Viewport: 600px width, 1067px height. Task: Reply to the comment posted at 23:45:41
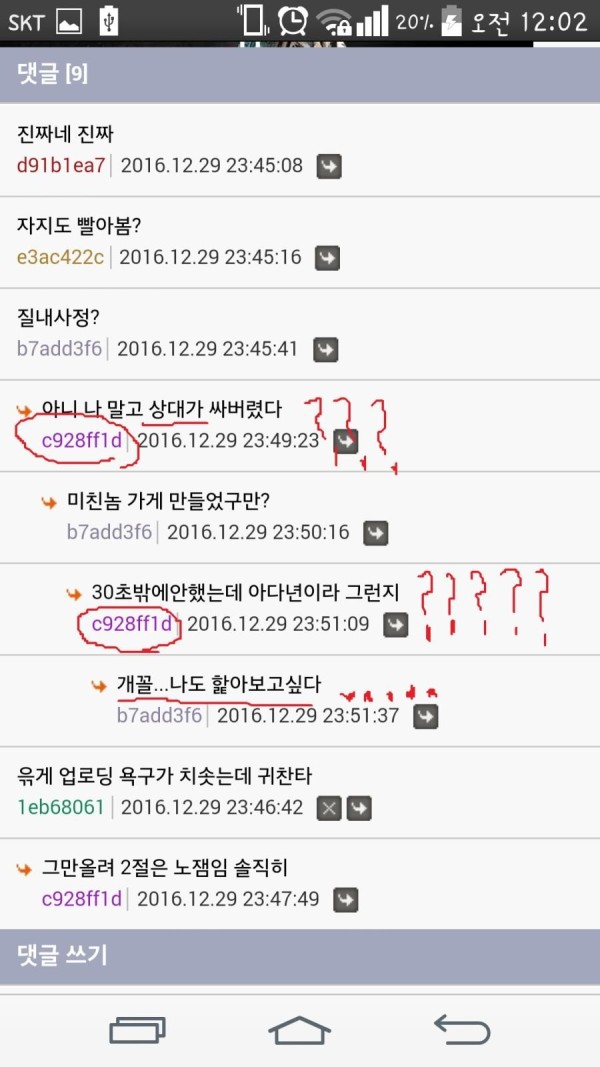pos(325,349)
